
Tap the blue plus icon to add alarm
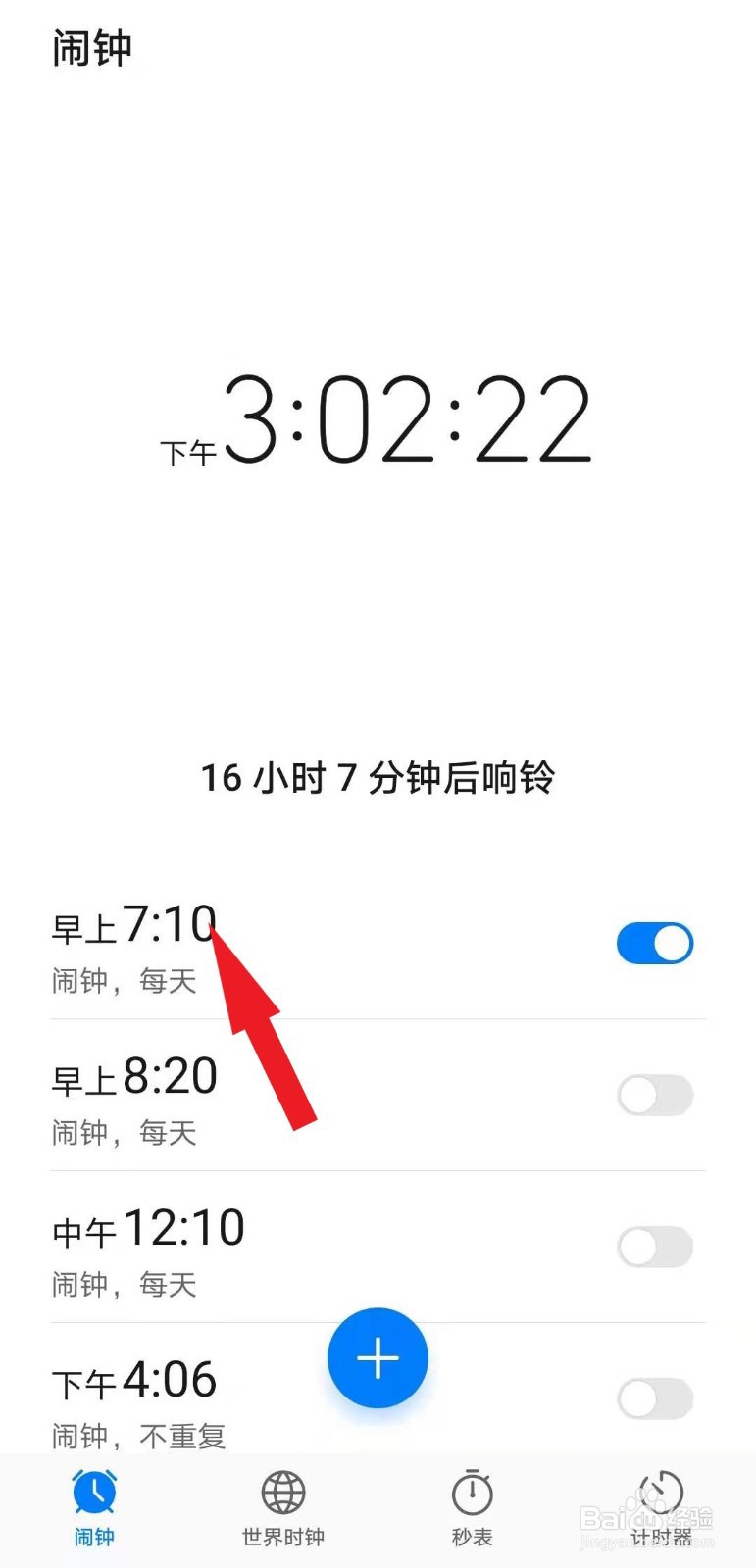tap(378, 1357)
